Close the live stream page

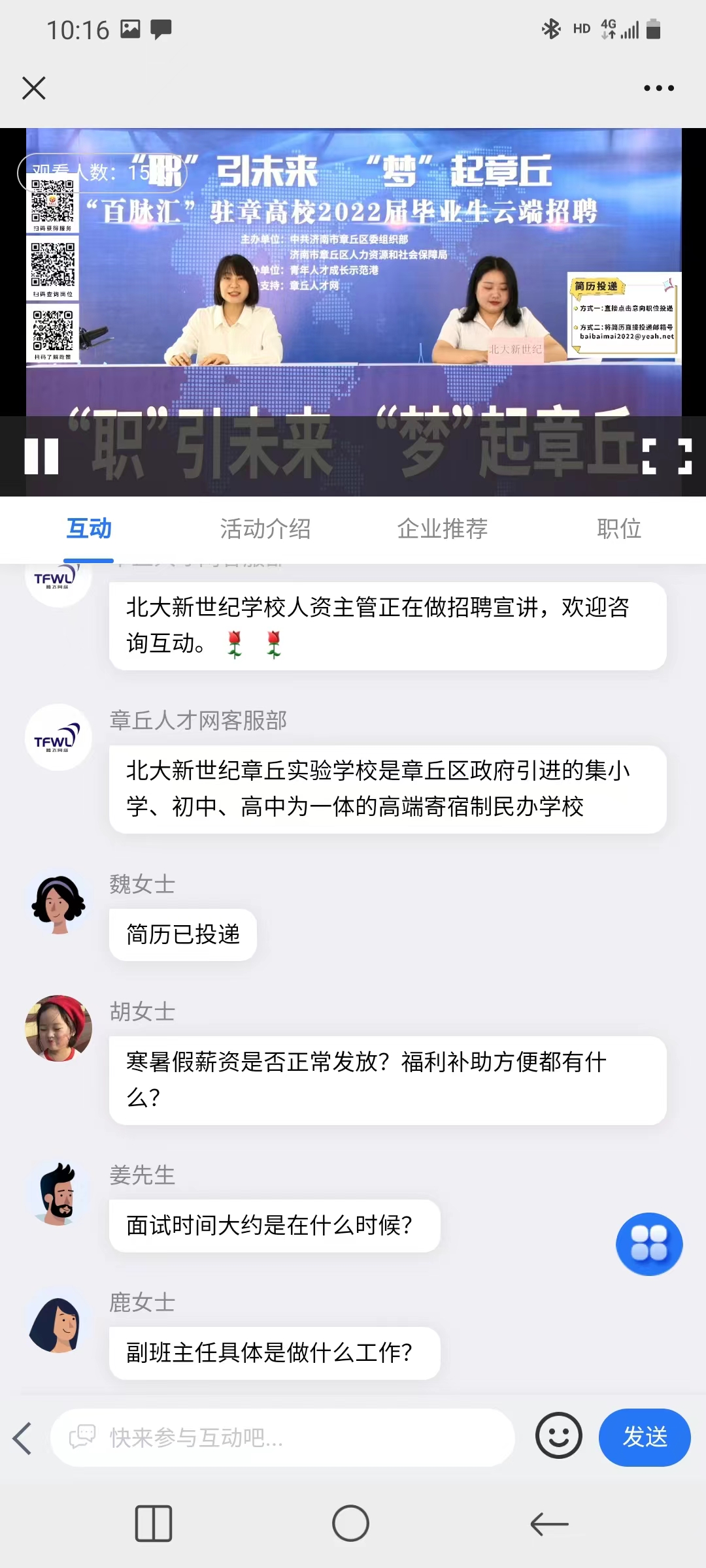pyautogui.click(x=34, y=88)
